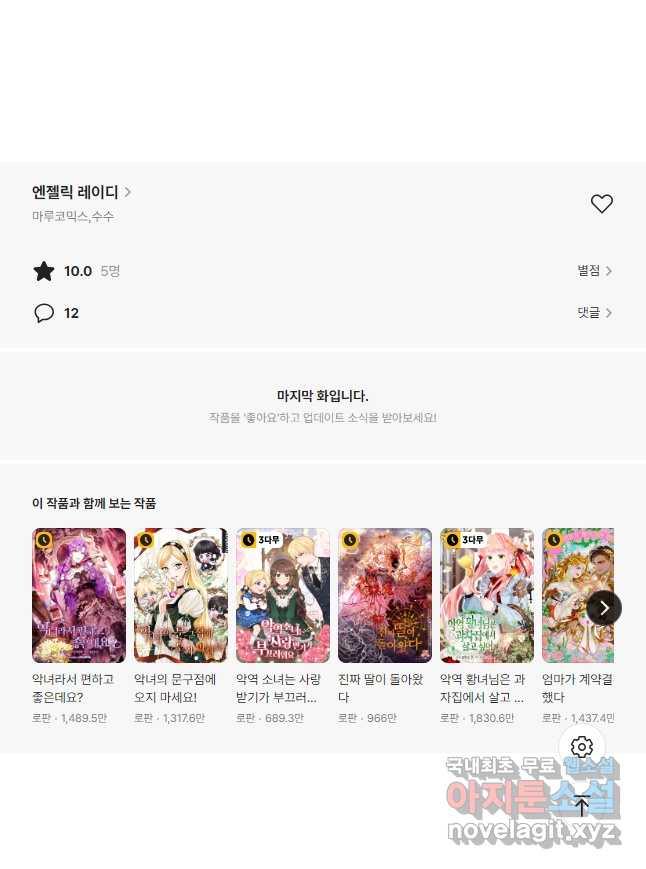
Task: Open 악역 소녀는 사랑받기가 부끄러 recommendation
Action: click(x=283, y=596)
